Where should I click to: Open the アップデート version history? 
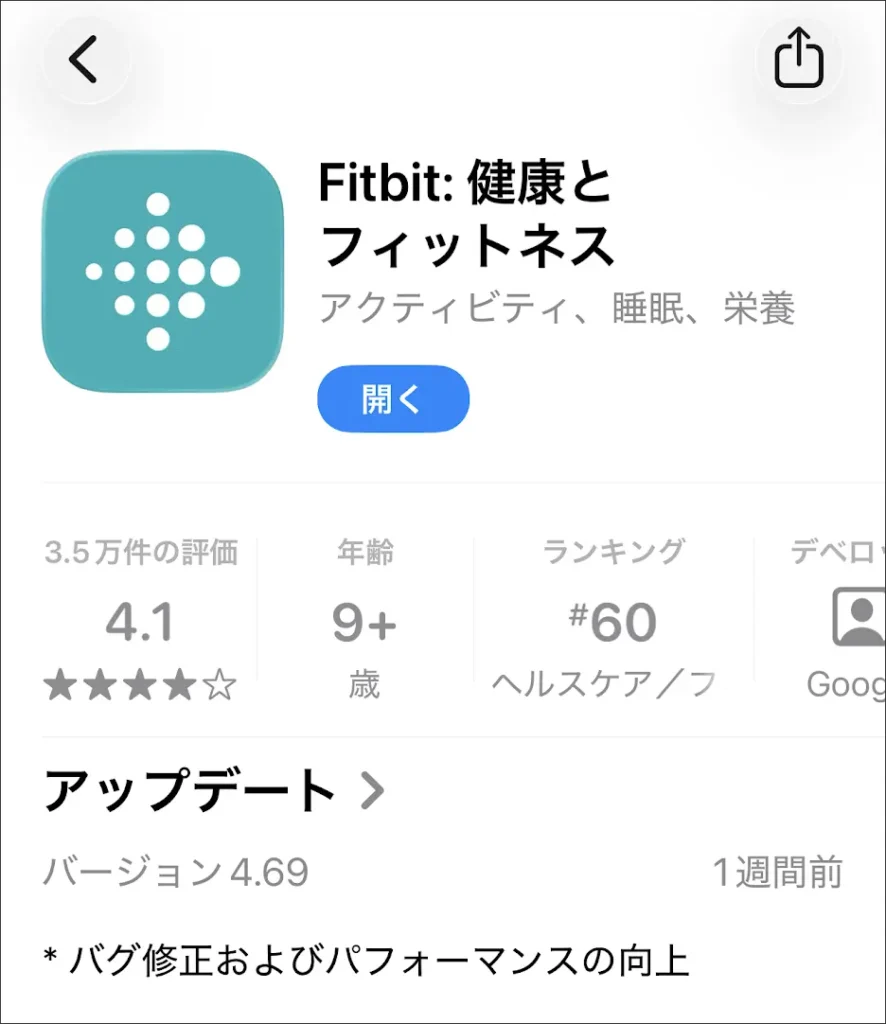(x=214, y=790)
